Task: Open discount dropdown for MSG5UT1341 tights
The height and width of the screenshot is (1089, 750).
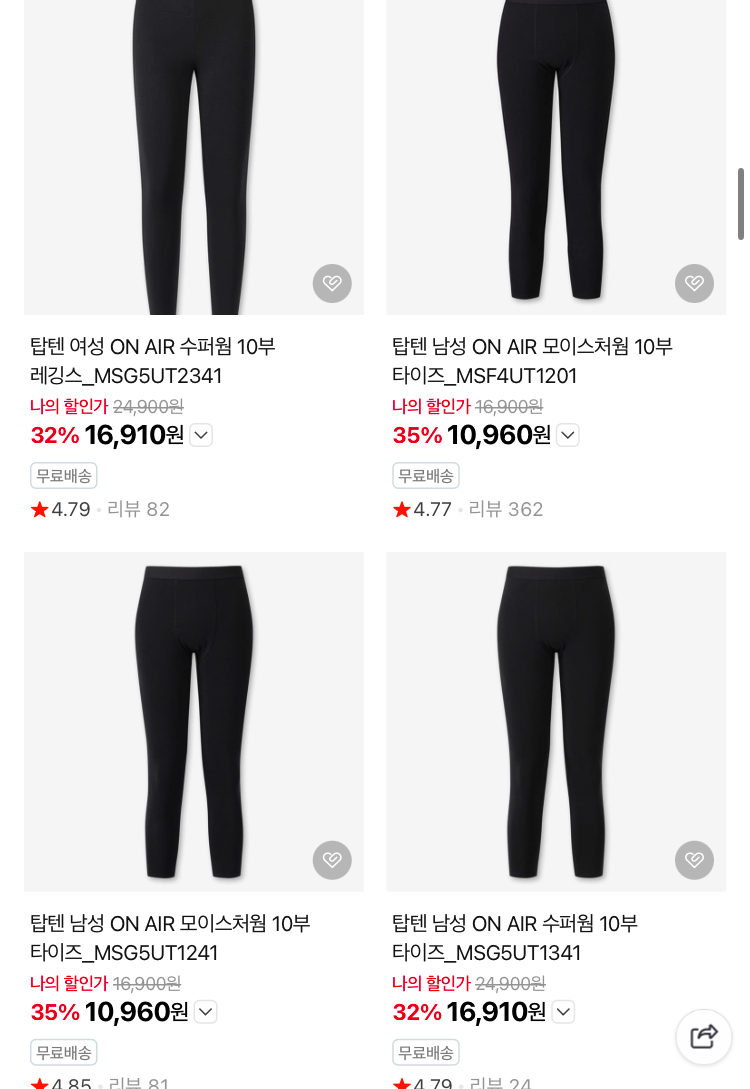Action: point(563,1012)
